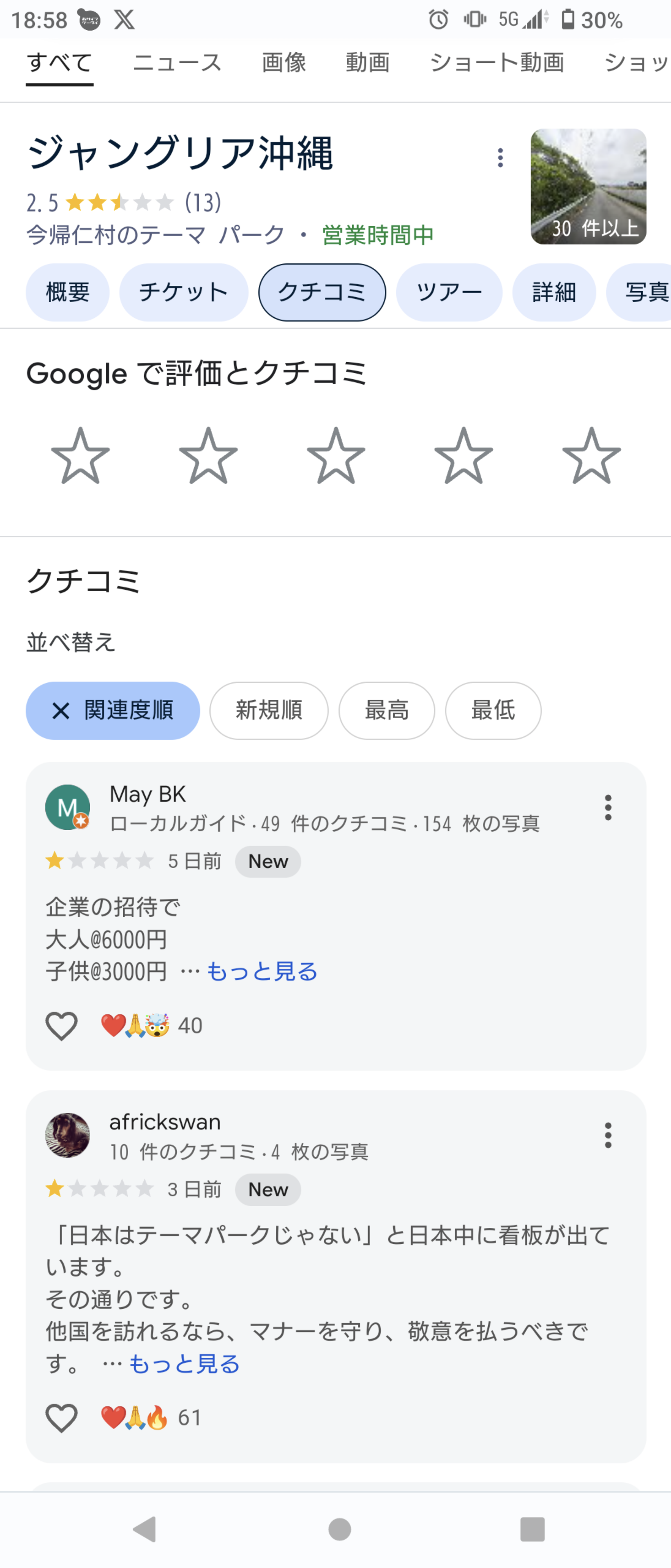Sort reviews by 新規順
Screen dimensions: 671x1568
(269, 710)
